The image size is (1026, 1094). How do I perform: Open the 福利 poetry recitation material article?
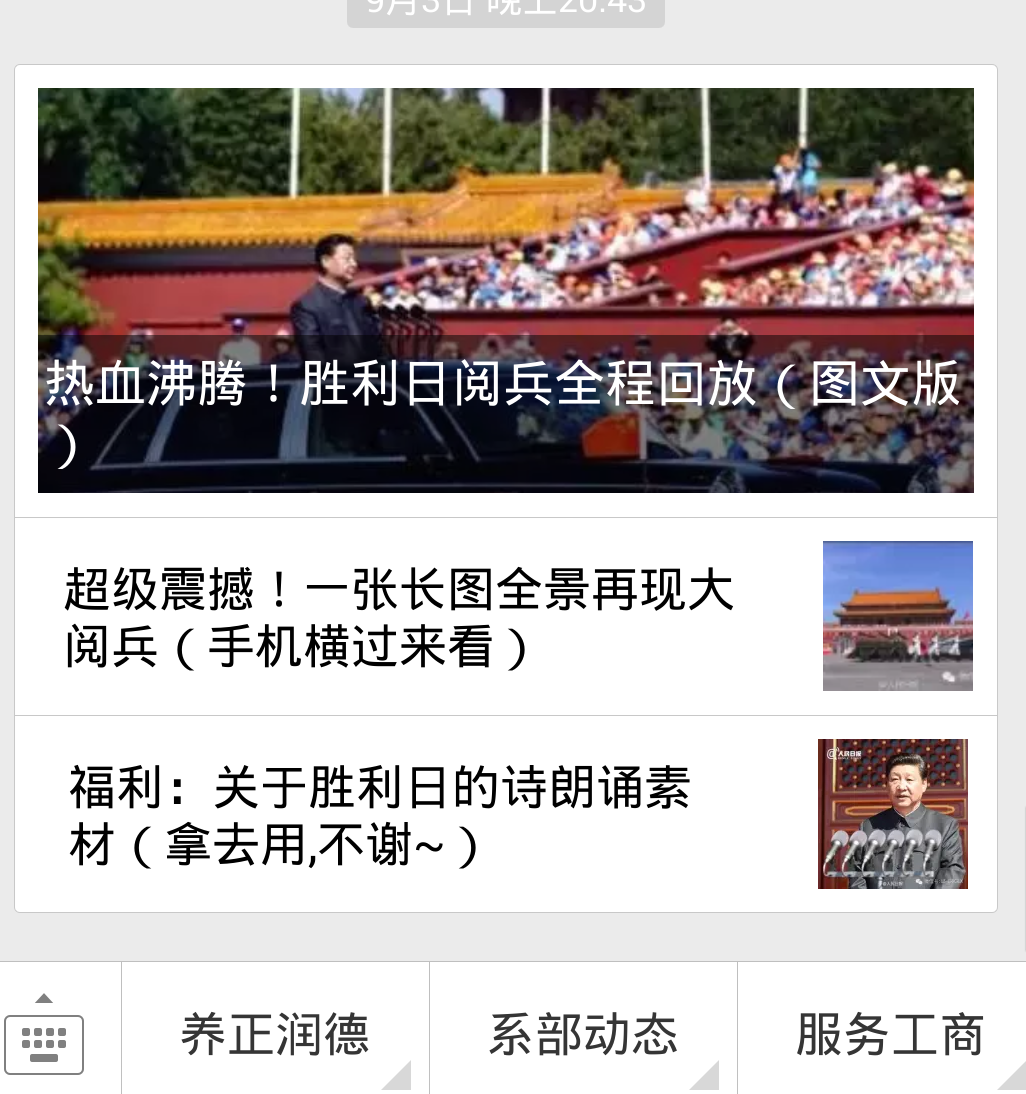(x=380, y=815)
